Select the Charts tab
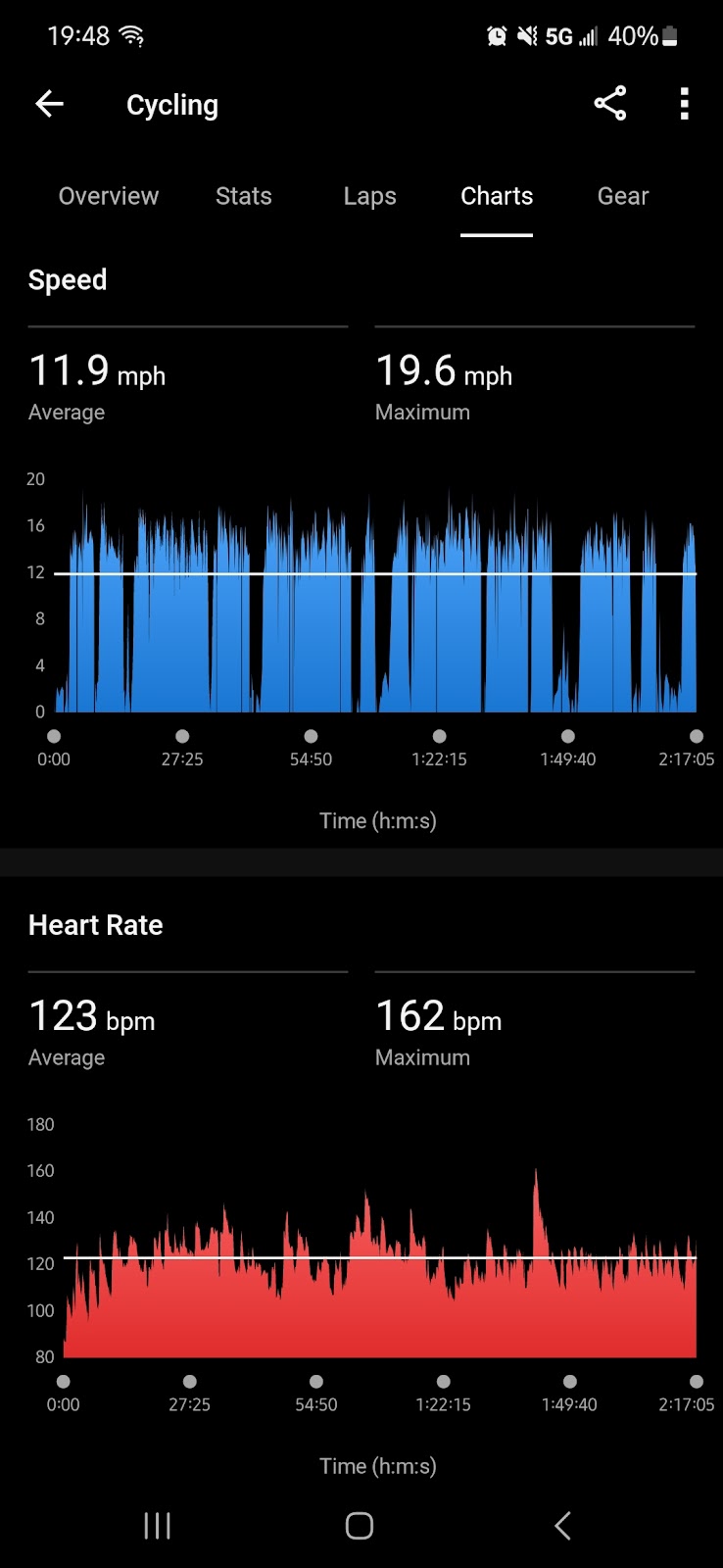This screenshot has width=723, height=1568. (x=497, y=196)
